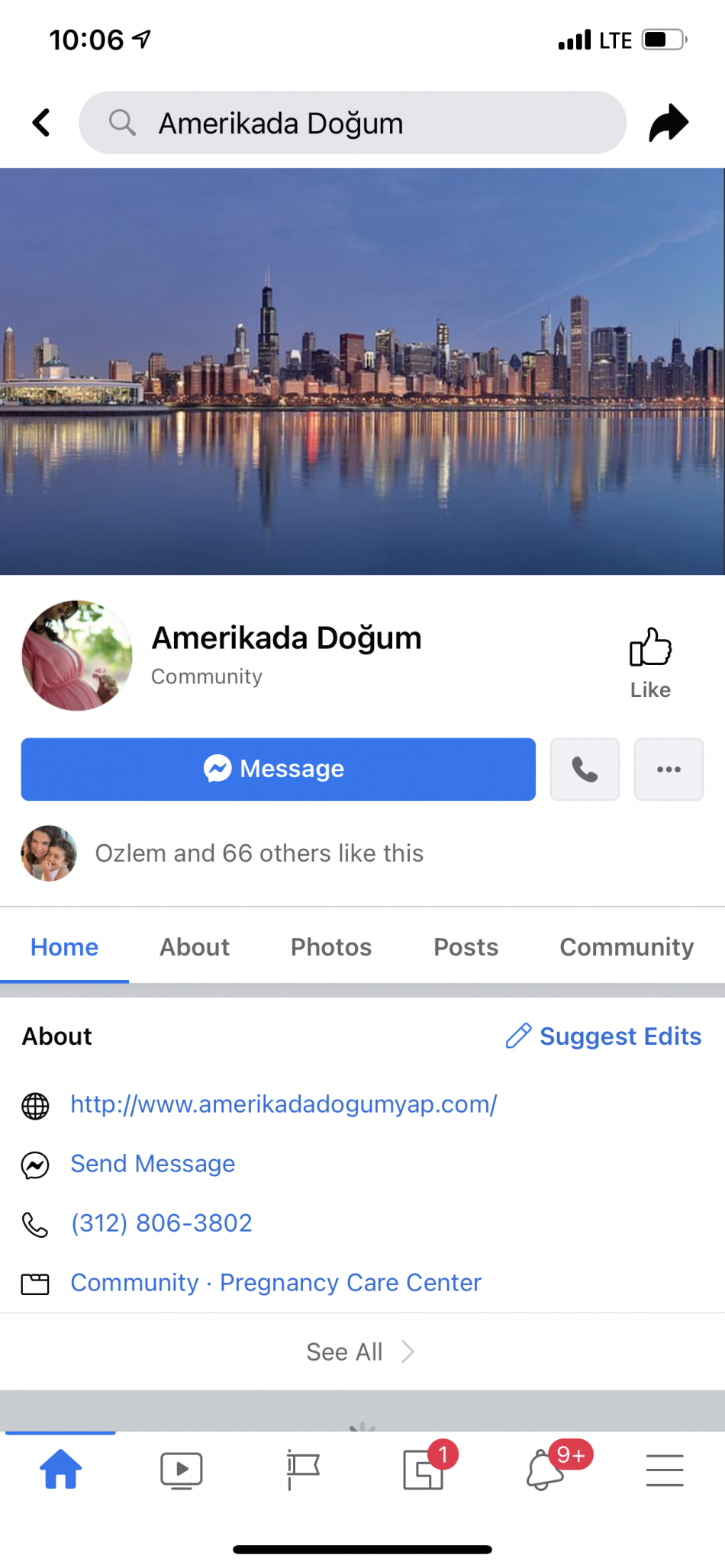Tap the Amerikada Doğum search field

pyautogui.click(x=353, y=123)
